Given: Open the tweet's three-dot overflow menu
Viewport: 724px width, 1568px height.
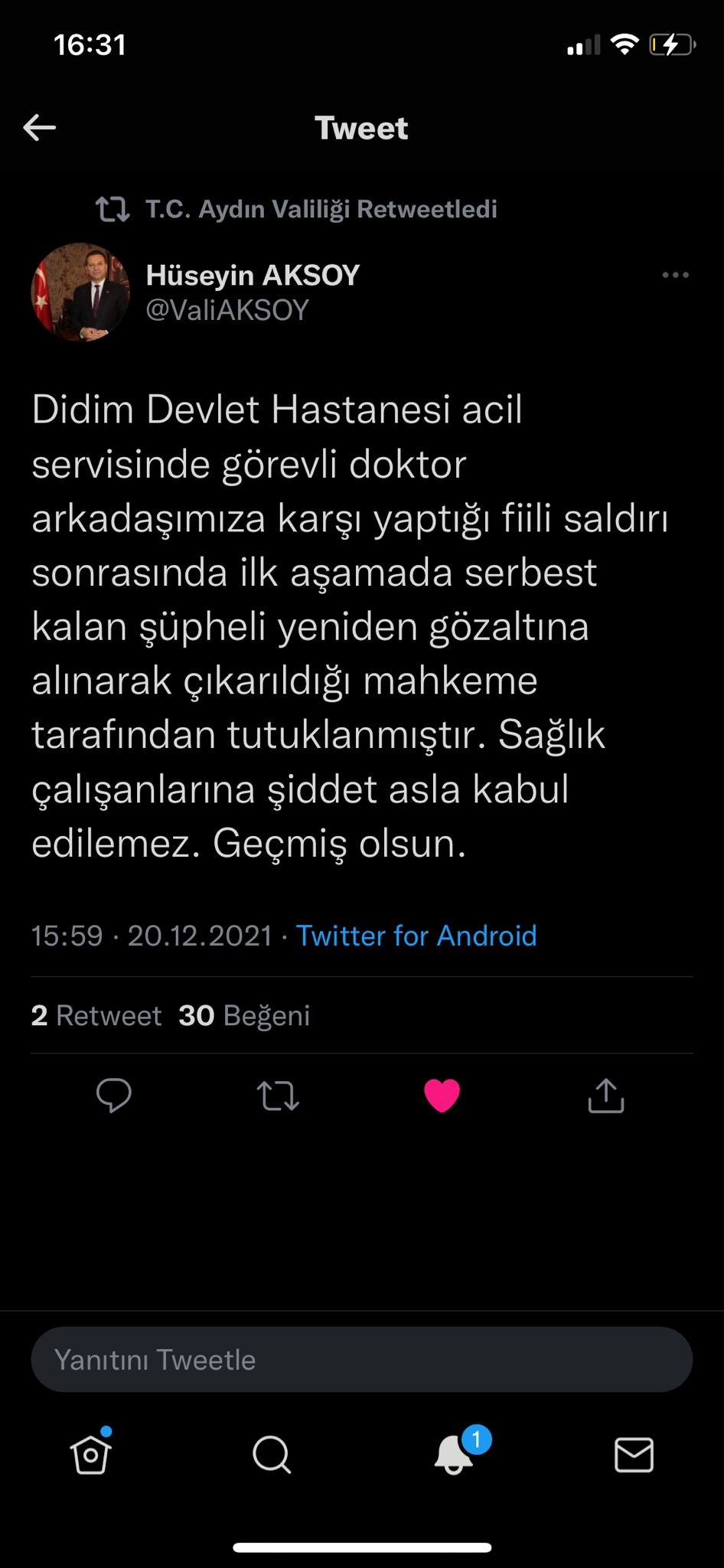Looking at the screenshot, I should click(675, 275).
